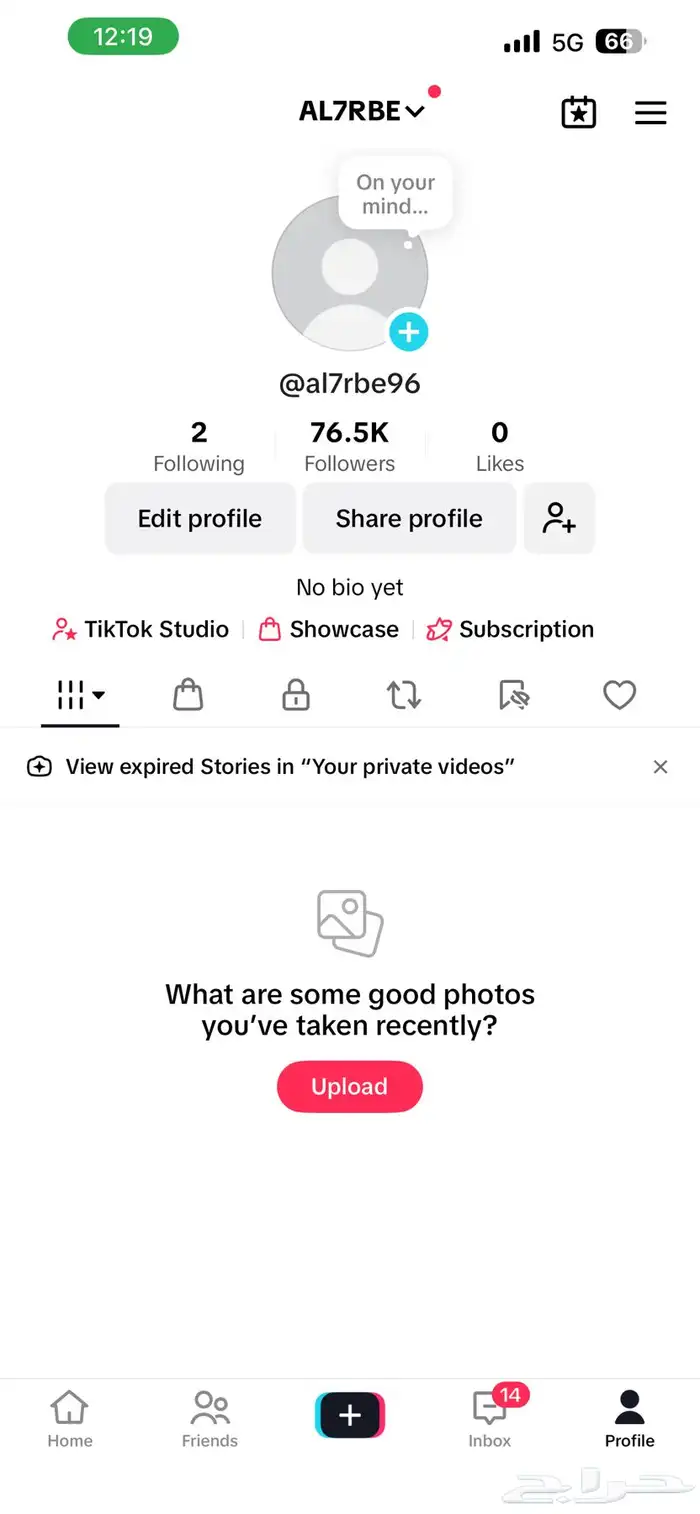Open TikTok Studio
Image resolution: width=700 pixels, height=1514 pixels.
[141, 629]
